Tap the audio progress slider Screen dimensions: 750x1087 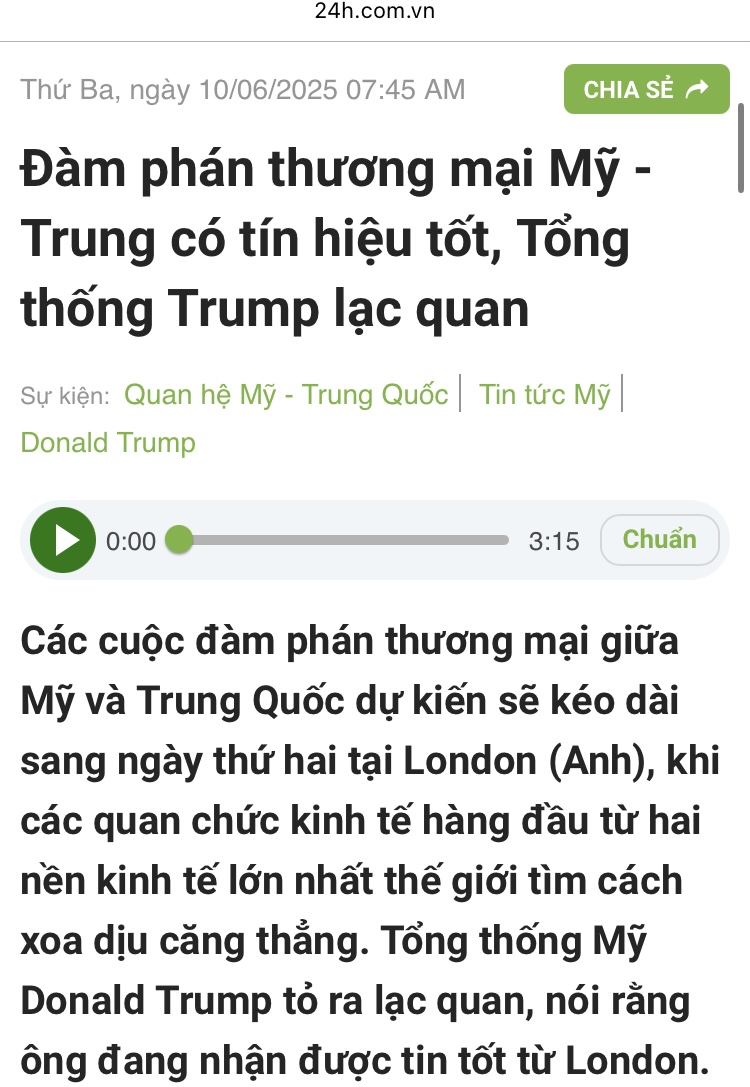[x=345, y=540]
